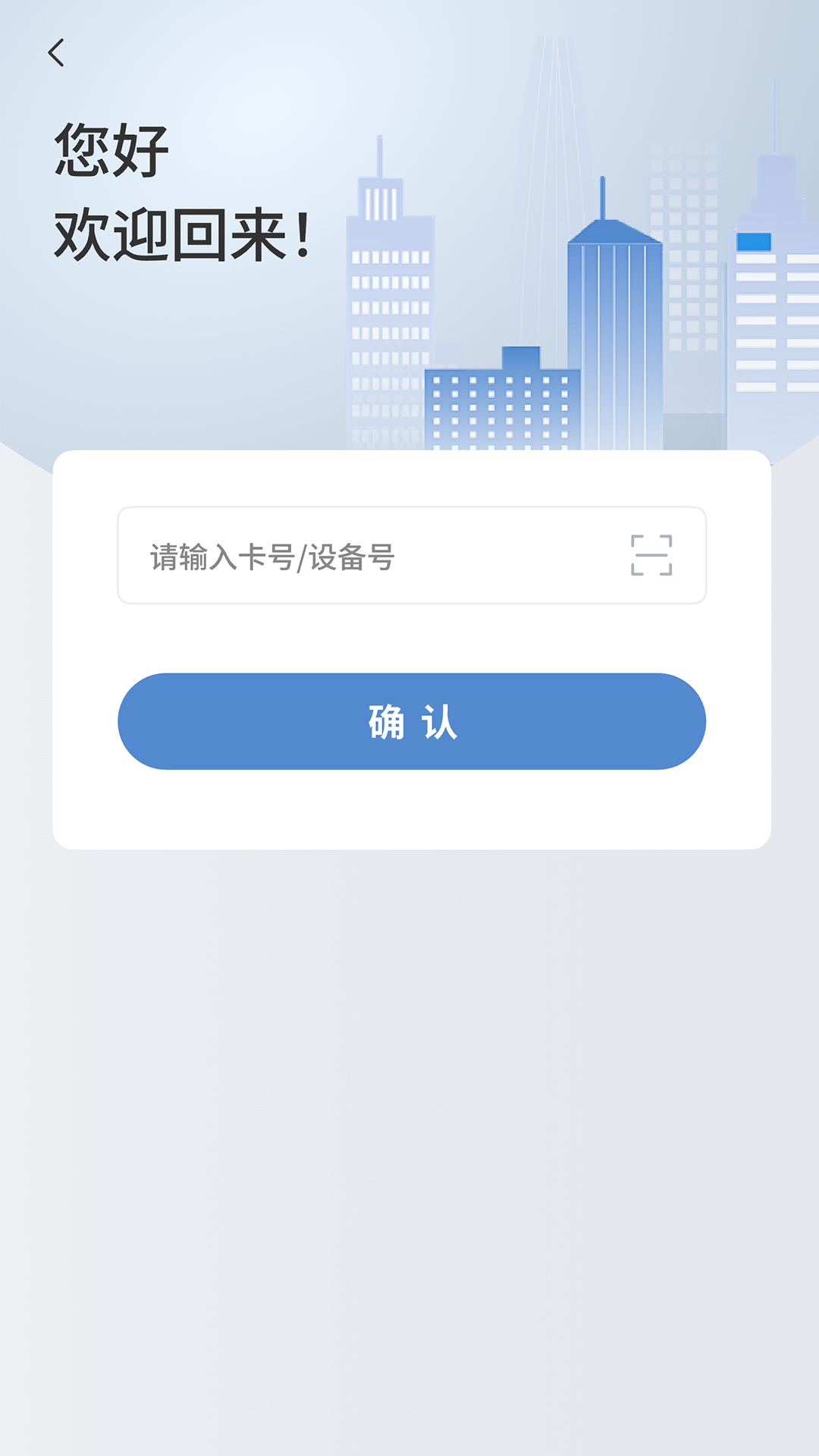The width and height of the screenshot is (819, 1456).
Task: Click the 您好 greeting text
Action: coord(111,149)
